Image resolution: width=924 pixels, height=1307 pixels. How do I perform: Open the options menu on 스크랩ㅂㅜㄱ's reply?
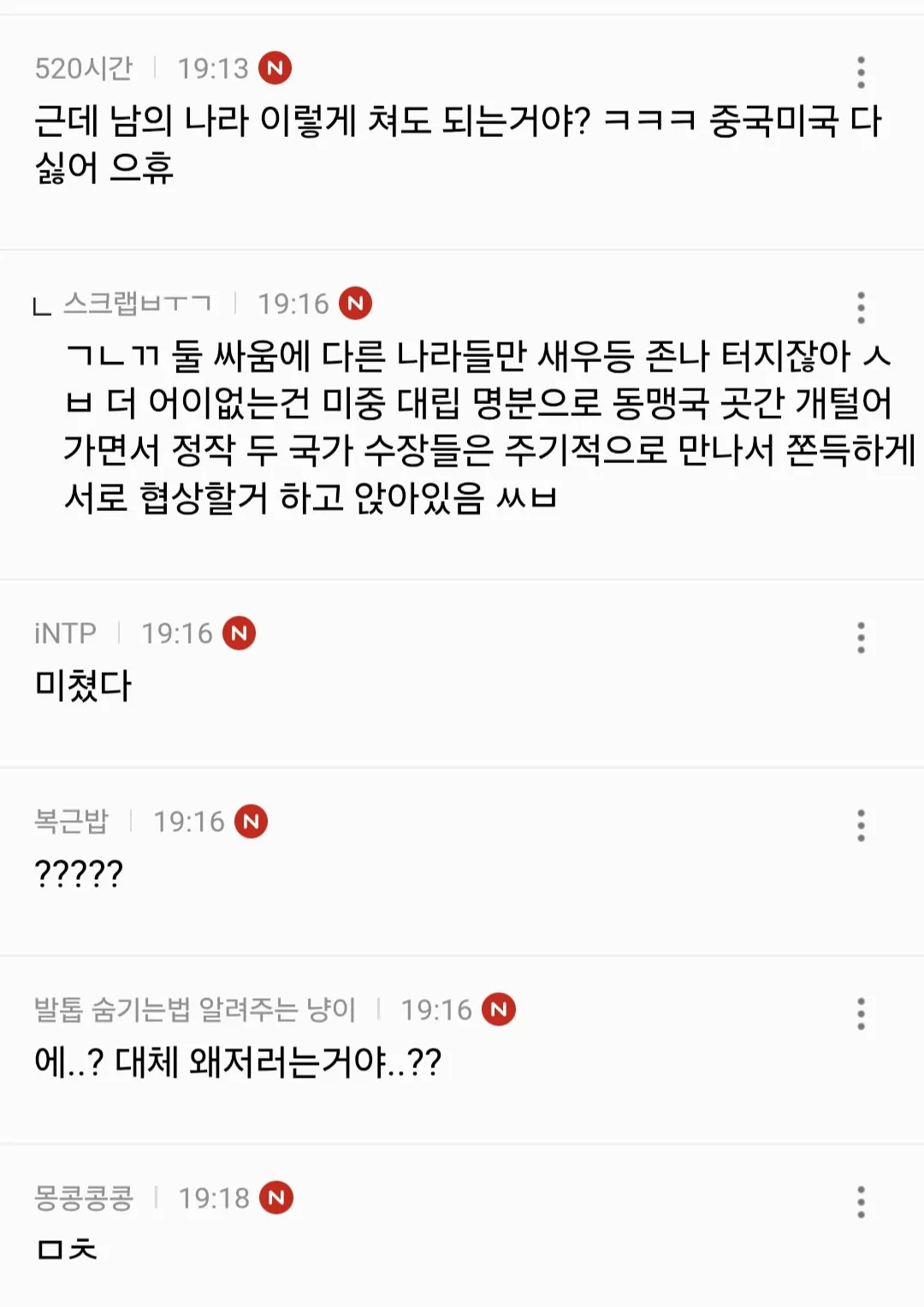861,307
